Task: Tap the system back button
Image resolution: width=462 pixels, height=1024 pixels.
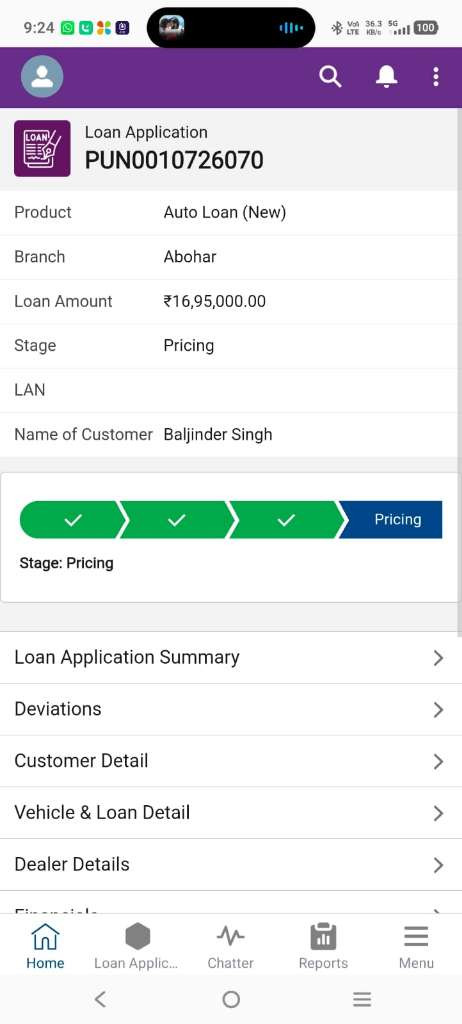Action: click(x=100, y=999)
